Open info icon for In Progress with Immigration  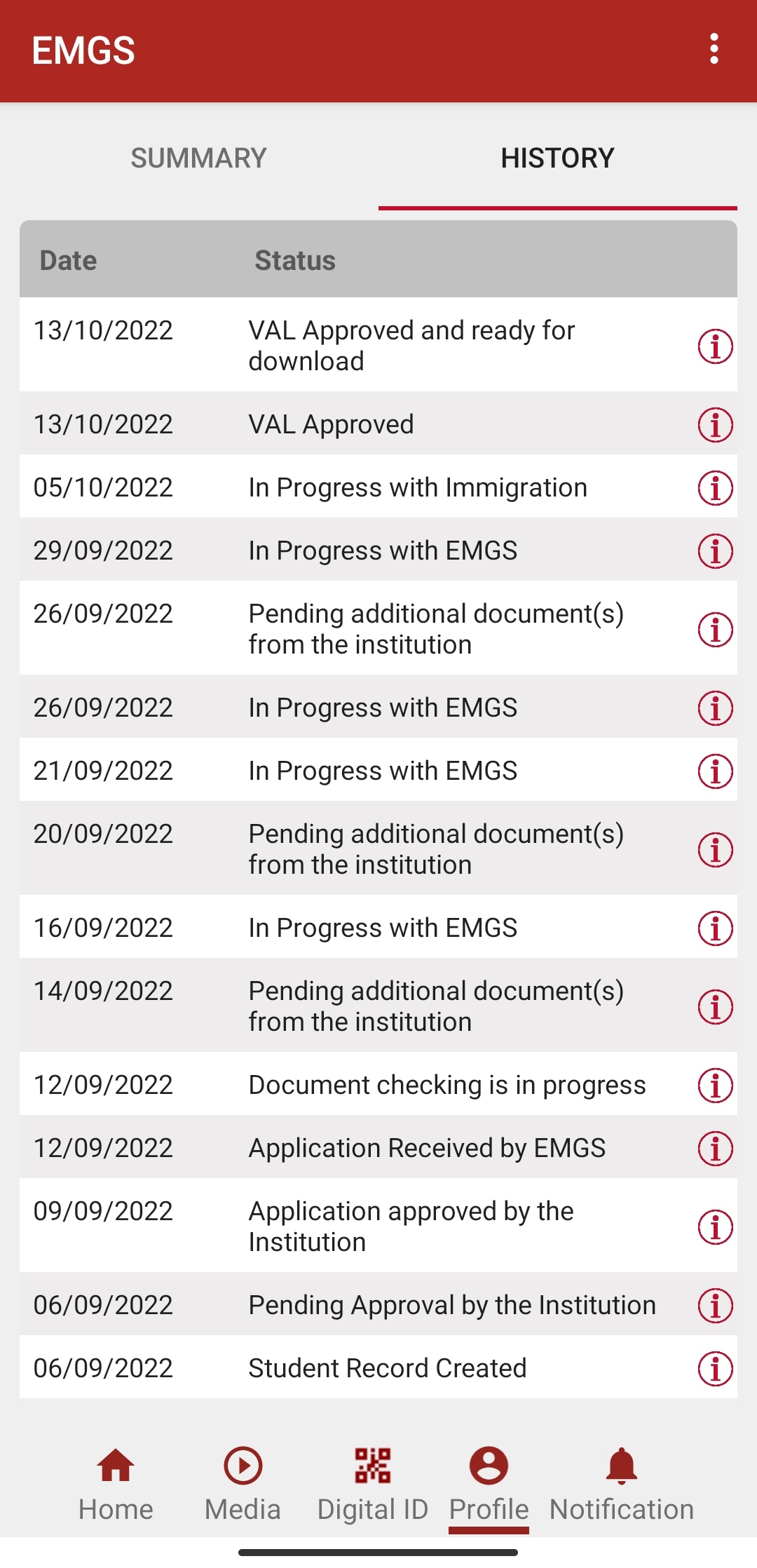click(715, 487)
